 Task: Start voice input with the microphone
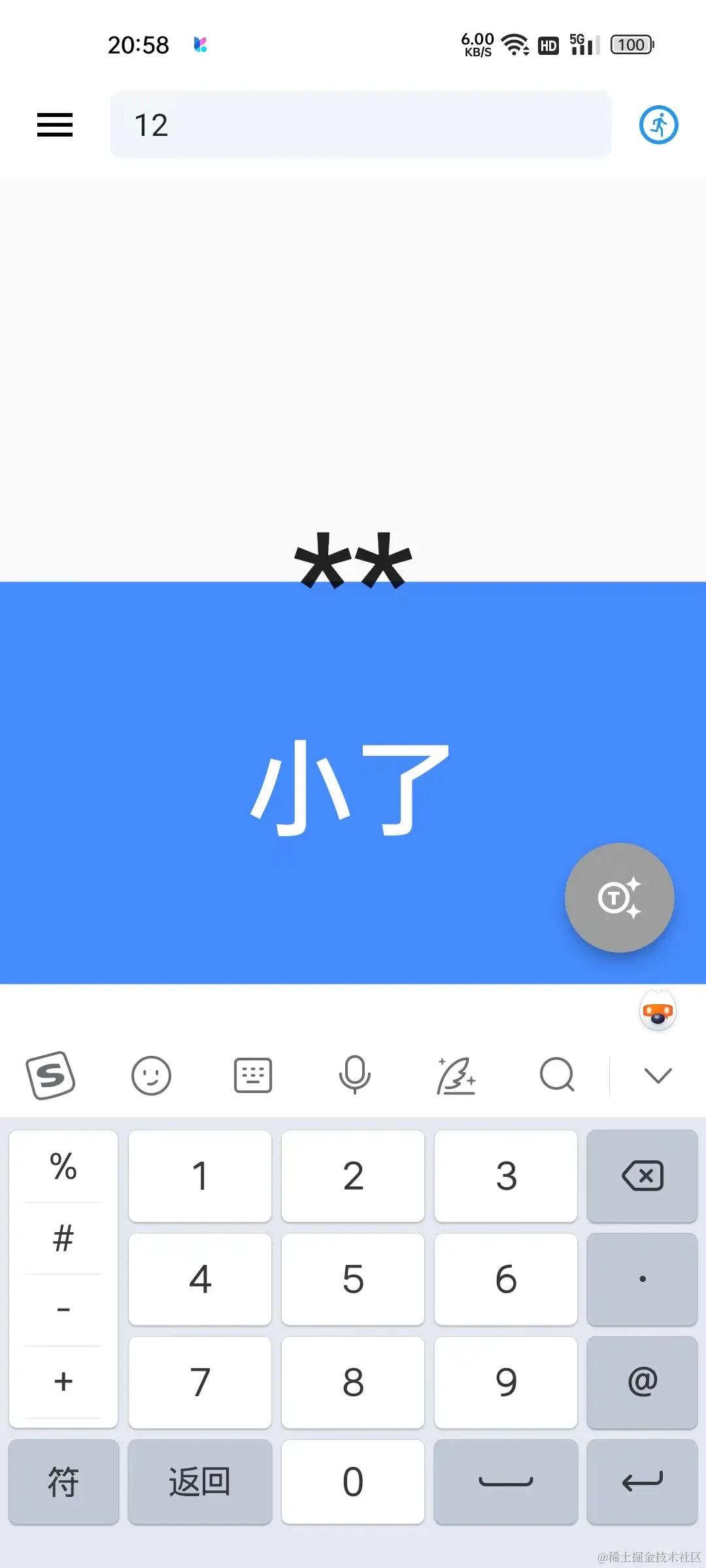point(354,1075)
